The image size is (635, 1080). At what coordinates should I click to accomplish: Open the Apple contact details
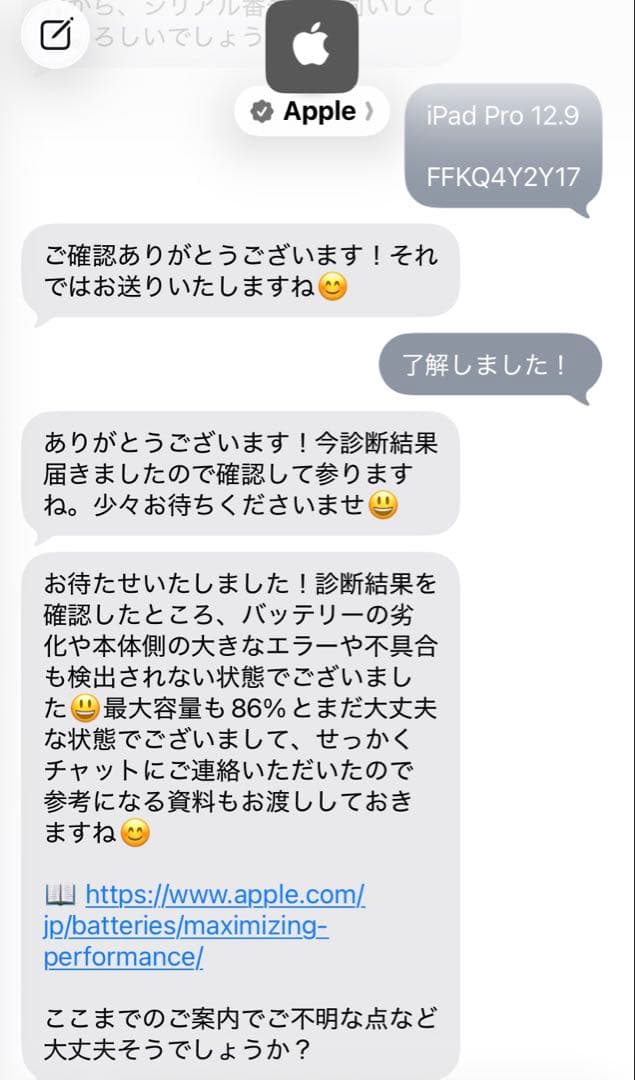click(313, 112)
